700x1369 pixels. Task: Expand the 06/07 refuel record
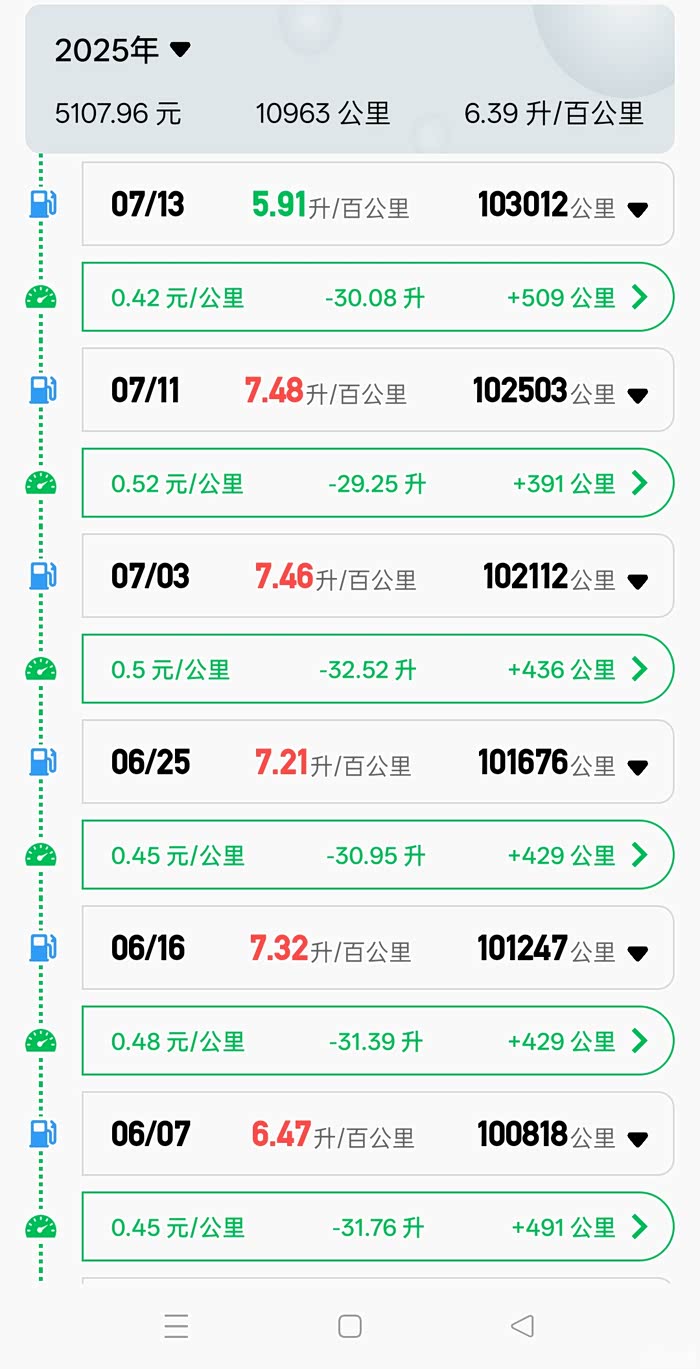(x=637, y=1138)
